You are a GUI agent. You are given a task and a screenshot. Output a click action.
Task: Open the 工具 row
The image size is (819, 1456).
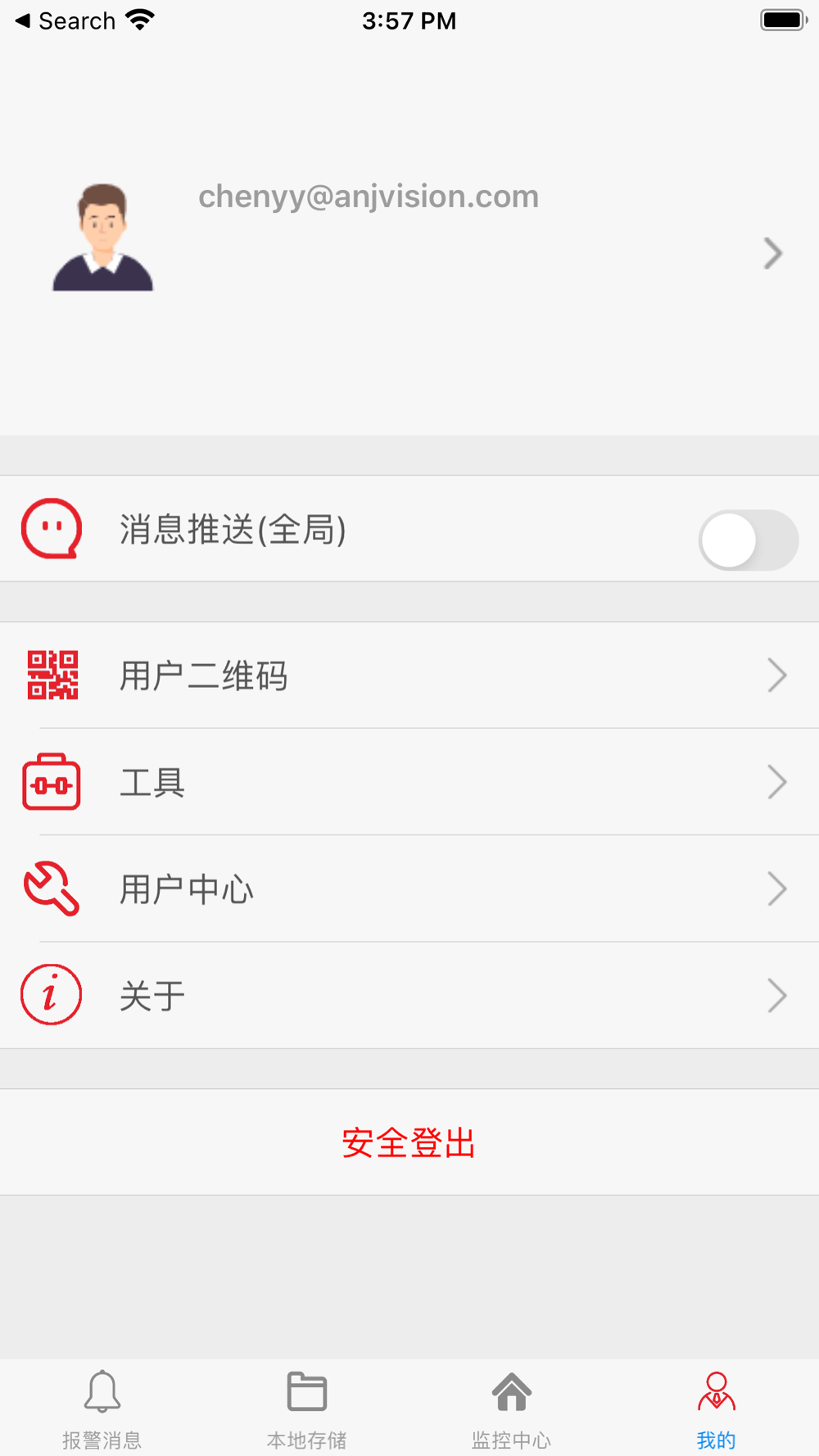(x=409, y=782)
